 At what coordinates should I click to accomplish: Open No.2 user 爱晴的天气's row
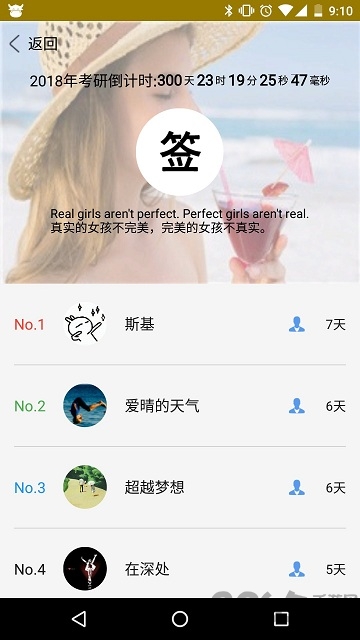180,406
